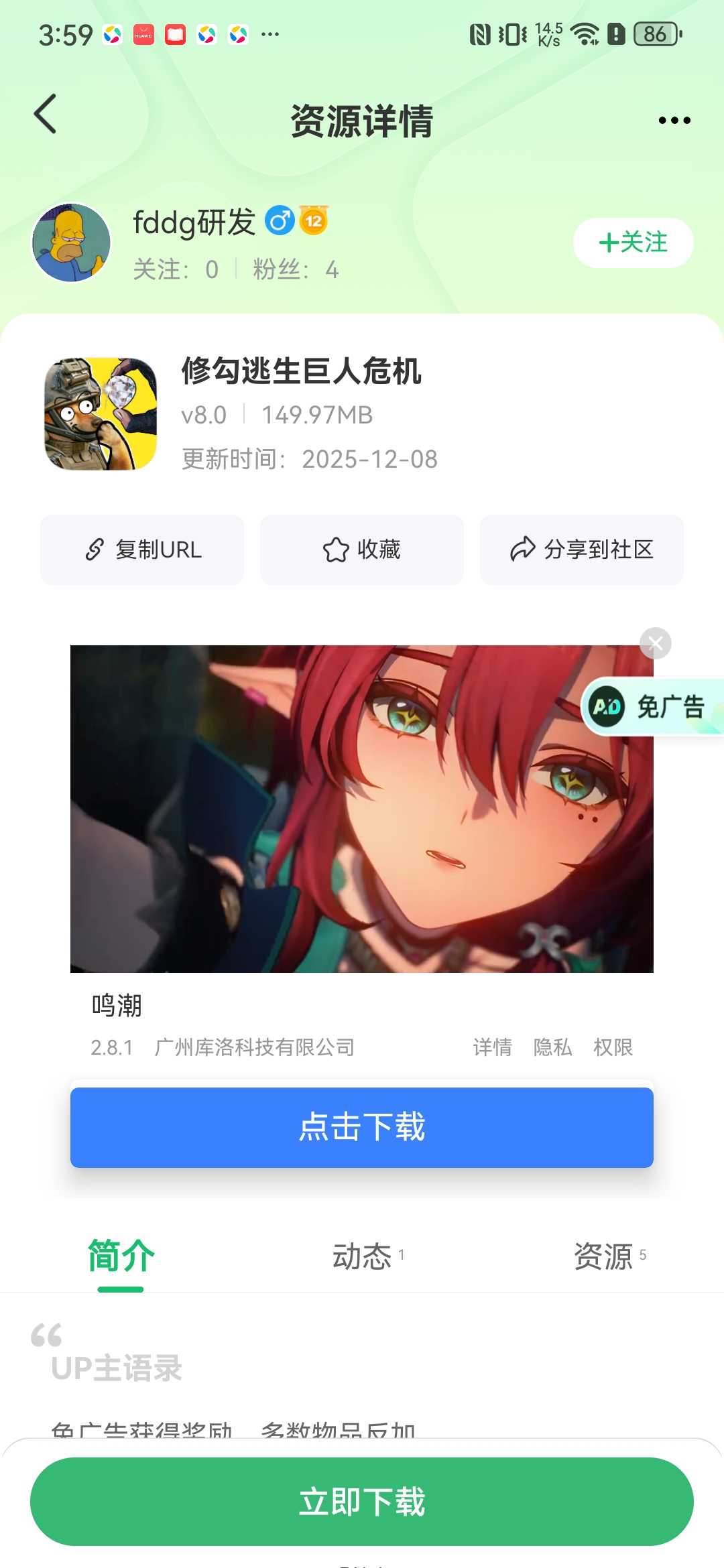Add resource to 收藏 favorites
The image size is (724, 1568).
point(362,549)
